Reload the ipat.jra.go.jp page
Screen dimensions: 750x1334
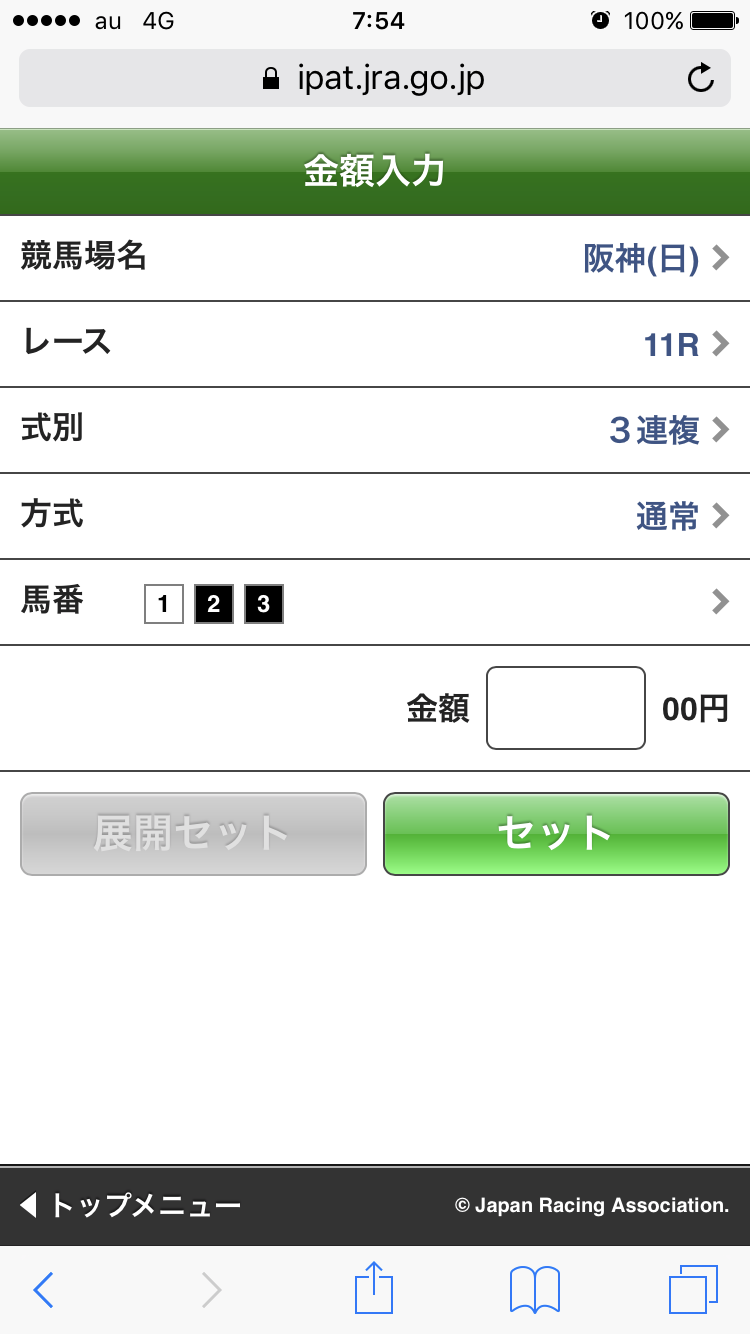pos(701,77)
